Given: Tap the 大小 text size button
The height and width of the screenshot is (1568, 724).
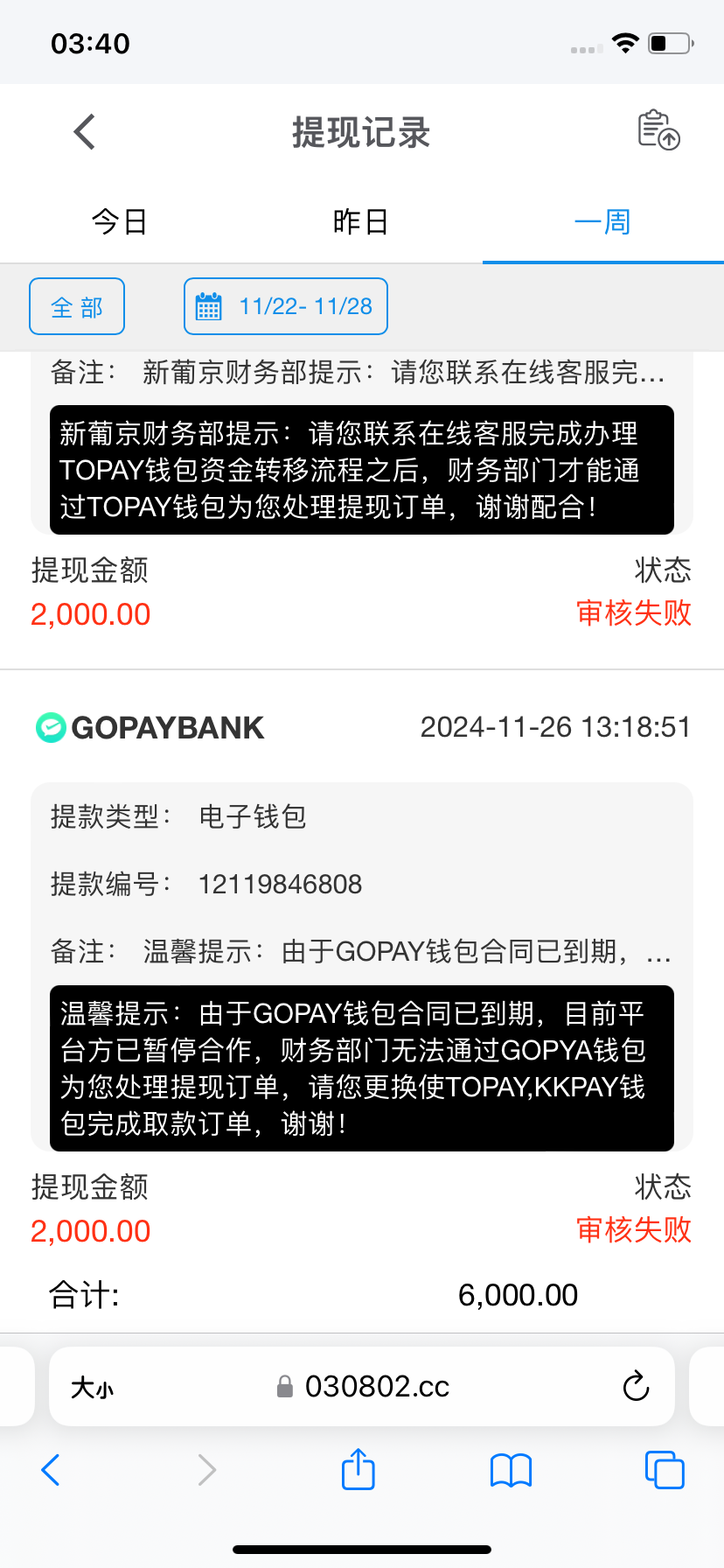Looking at the screenshot, I should click(92, 1388).
